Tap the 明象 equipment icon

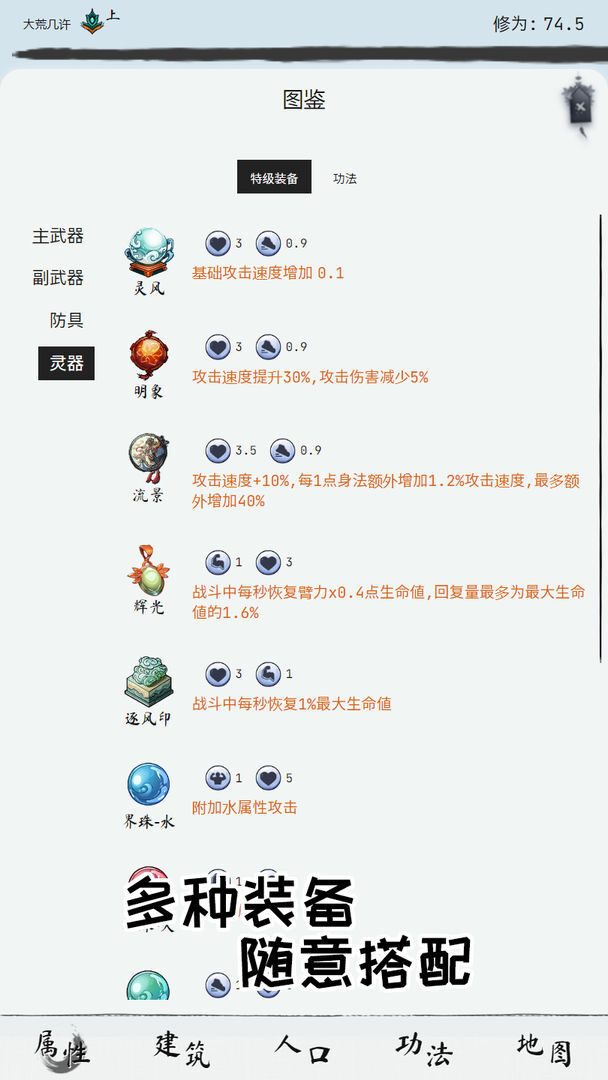click(x=149, y=355)
